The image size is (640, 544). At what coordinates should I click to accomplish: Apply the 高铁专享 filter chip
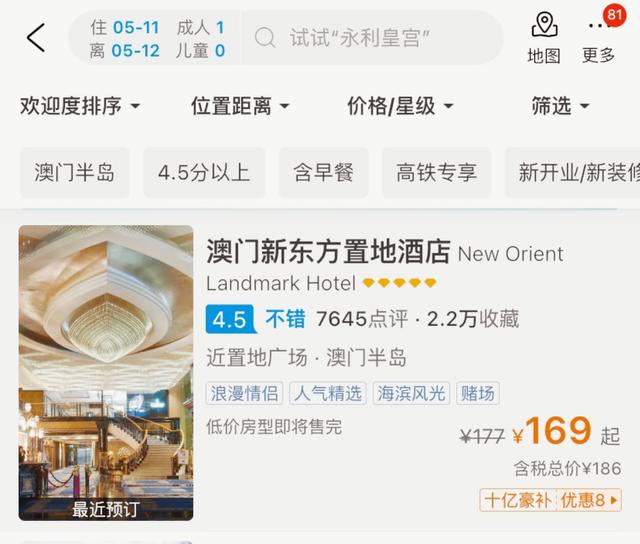pos(436,172)
